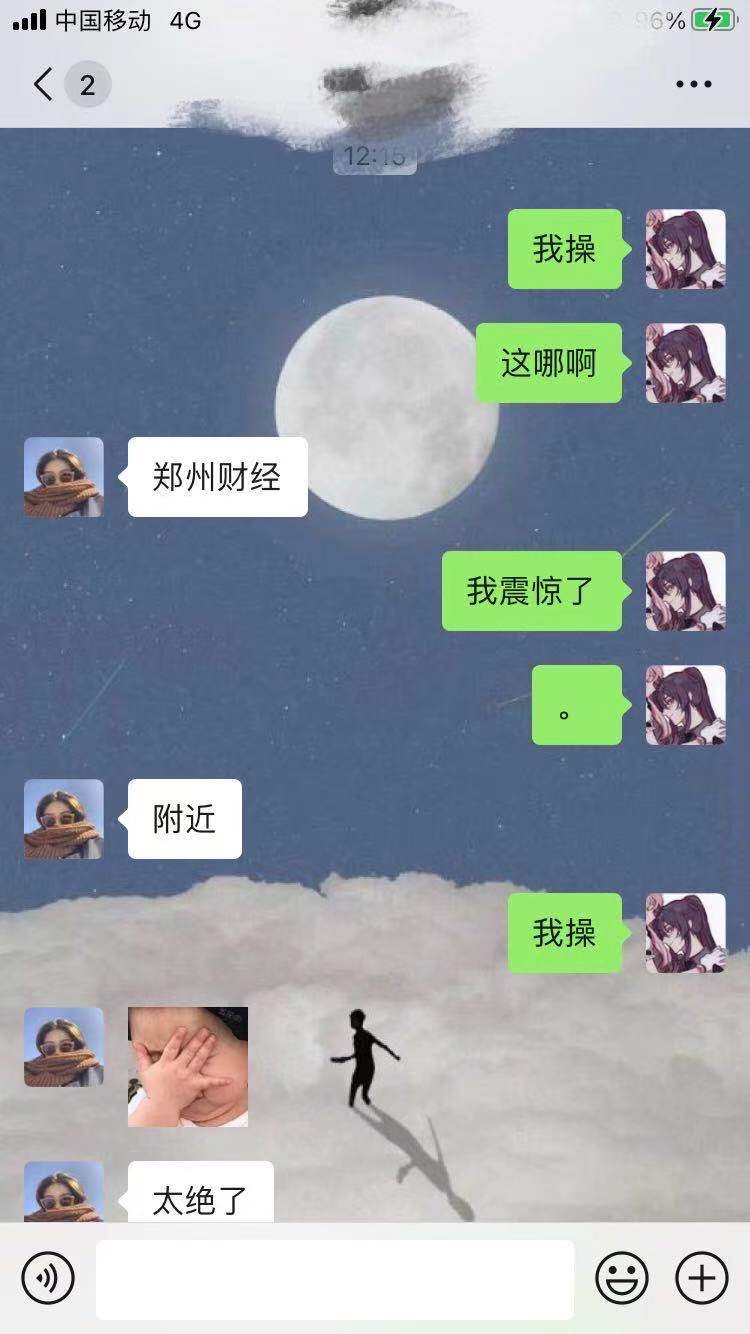Tap contact's avatar beside 郑州财经 message
Screen dimensions: 750x1334
coord(64,477)
